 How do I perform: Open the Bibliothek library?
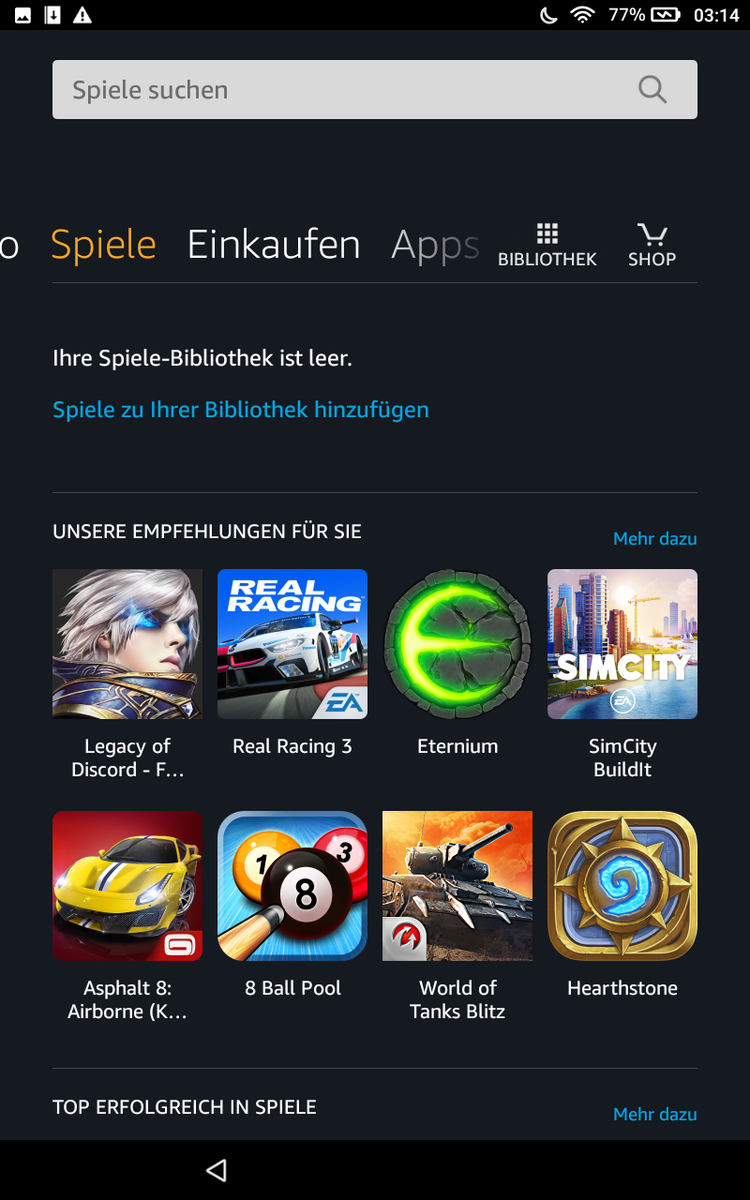(547, 245)
